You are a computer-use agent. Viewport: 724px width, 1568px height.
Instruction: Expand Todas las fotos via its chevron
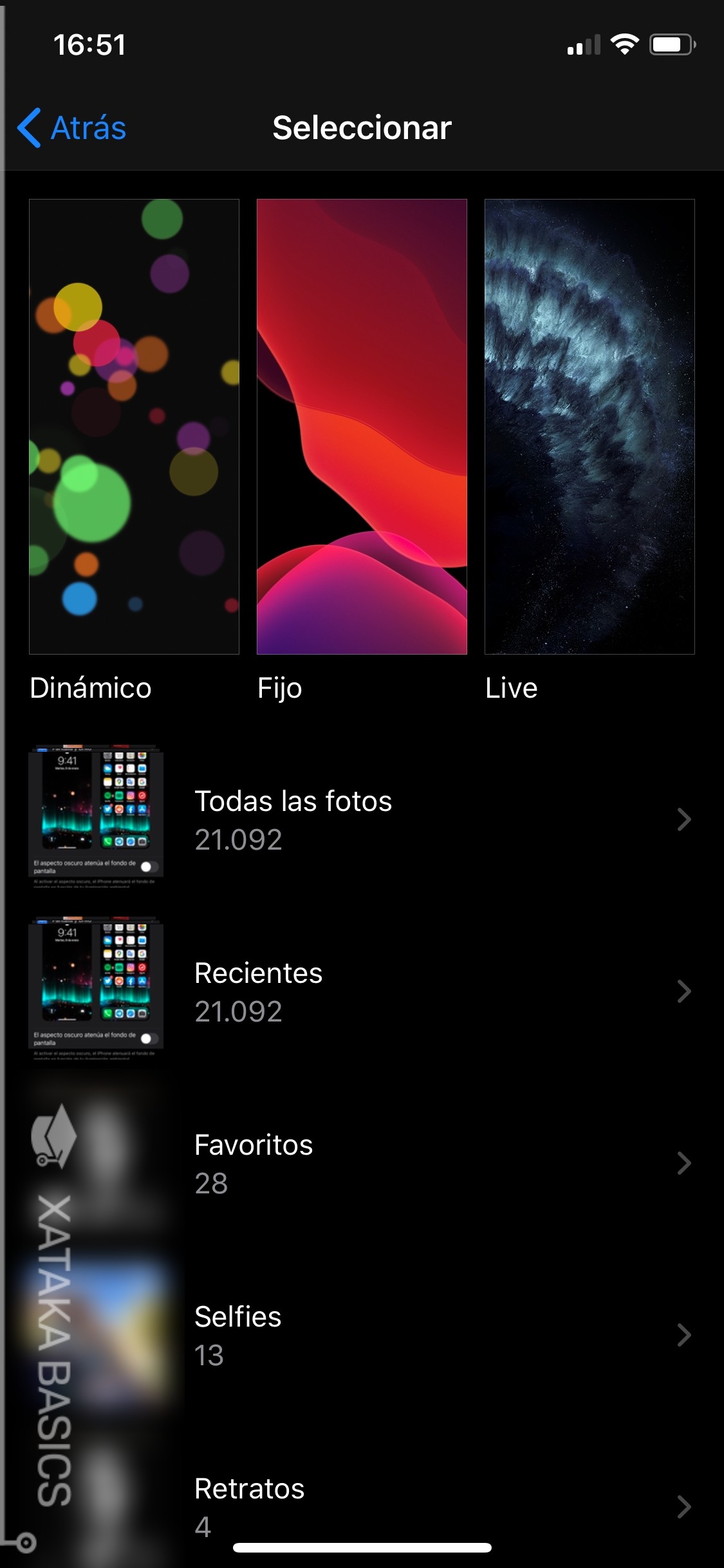click(x=684, y=820)
